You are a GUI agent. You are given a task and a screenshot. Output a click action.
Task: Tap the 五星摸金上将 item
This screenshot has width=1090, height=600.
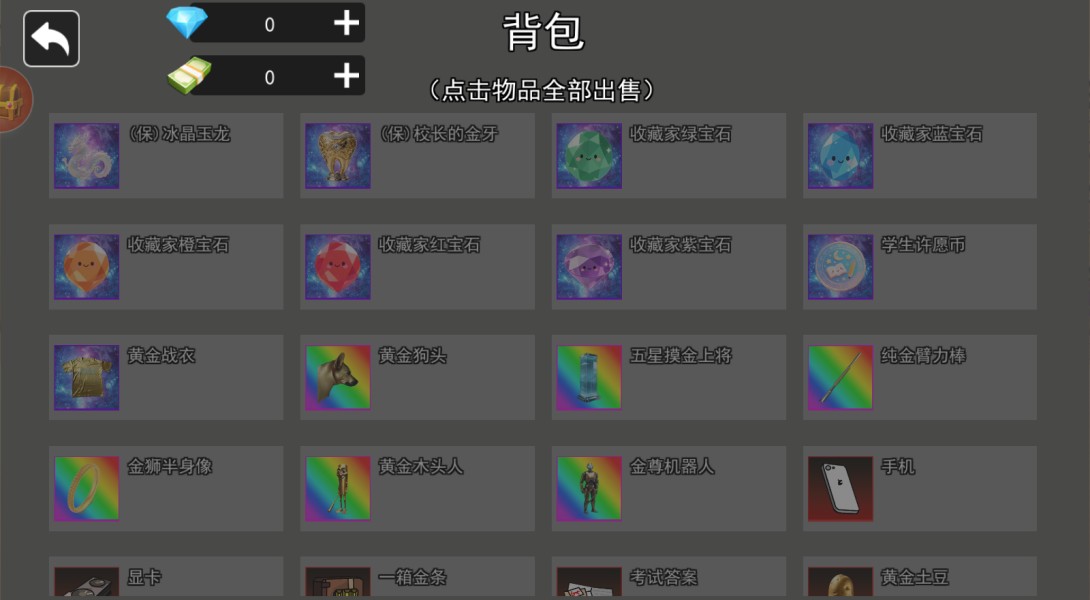point(668,378)
